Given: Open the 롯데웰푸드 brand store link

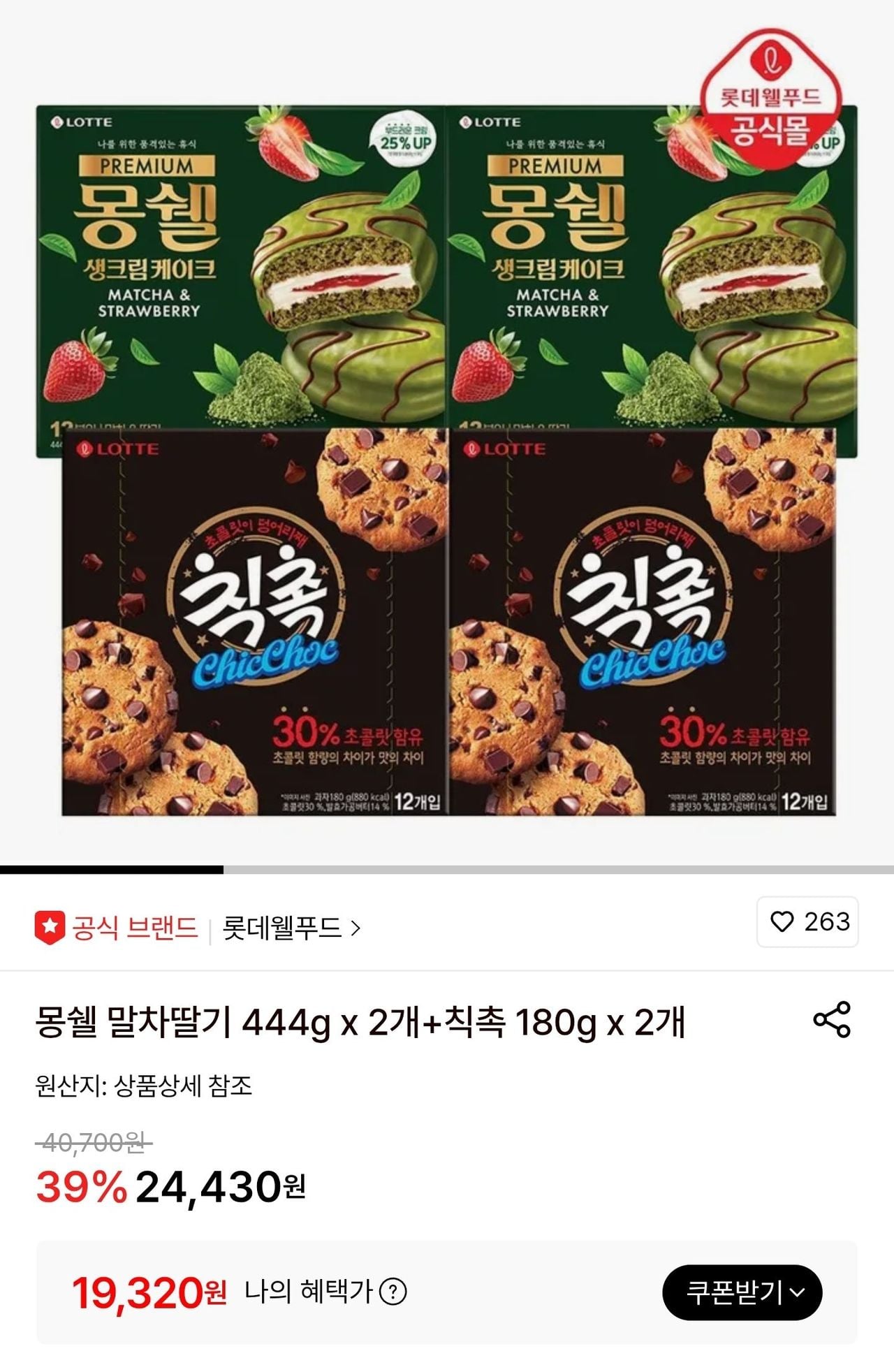Looking at the screenshot, I should pos(291,928).
